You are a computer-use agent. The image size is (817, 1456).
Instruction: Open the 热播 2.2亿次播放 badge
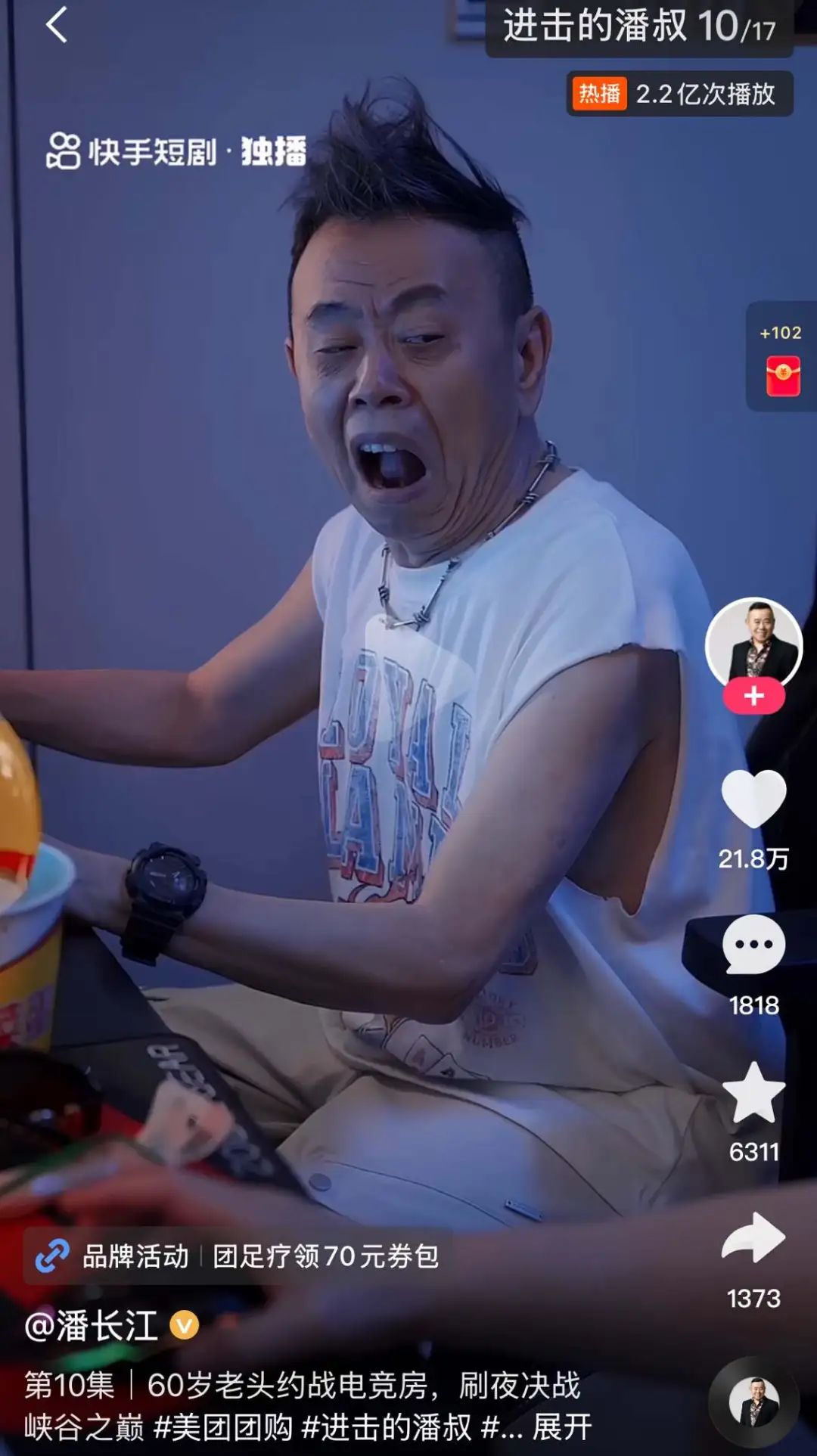tap(679, 94)
